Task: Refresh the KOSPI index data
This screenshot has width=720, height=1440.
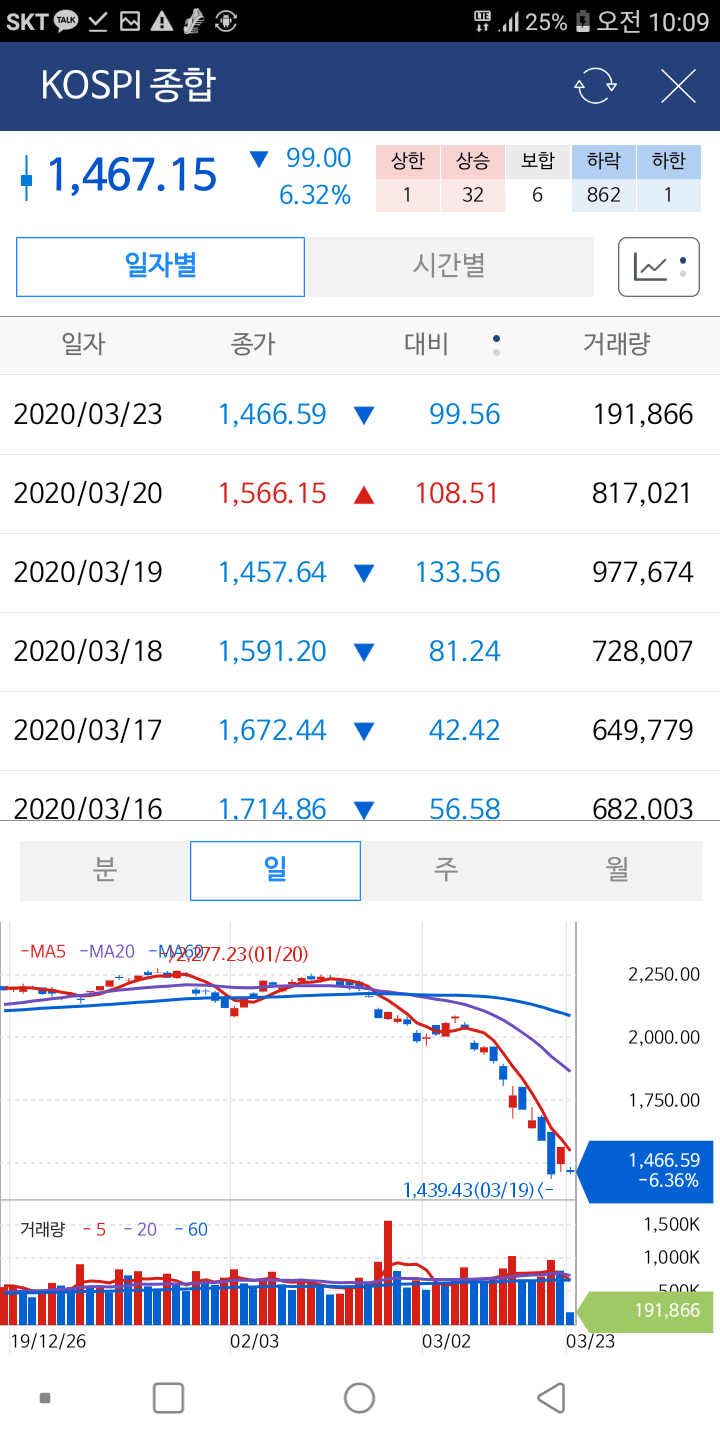Action: 595,86
